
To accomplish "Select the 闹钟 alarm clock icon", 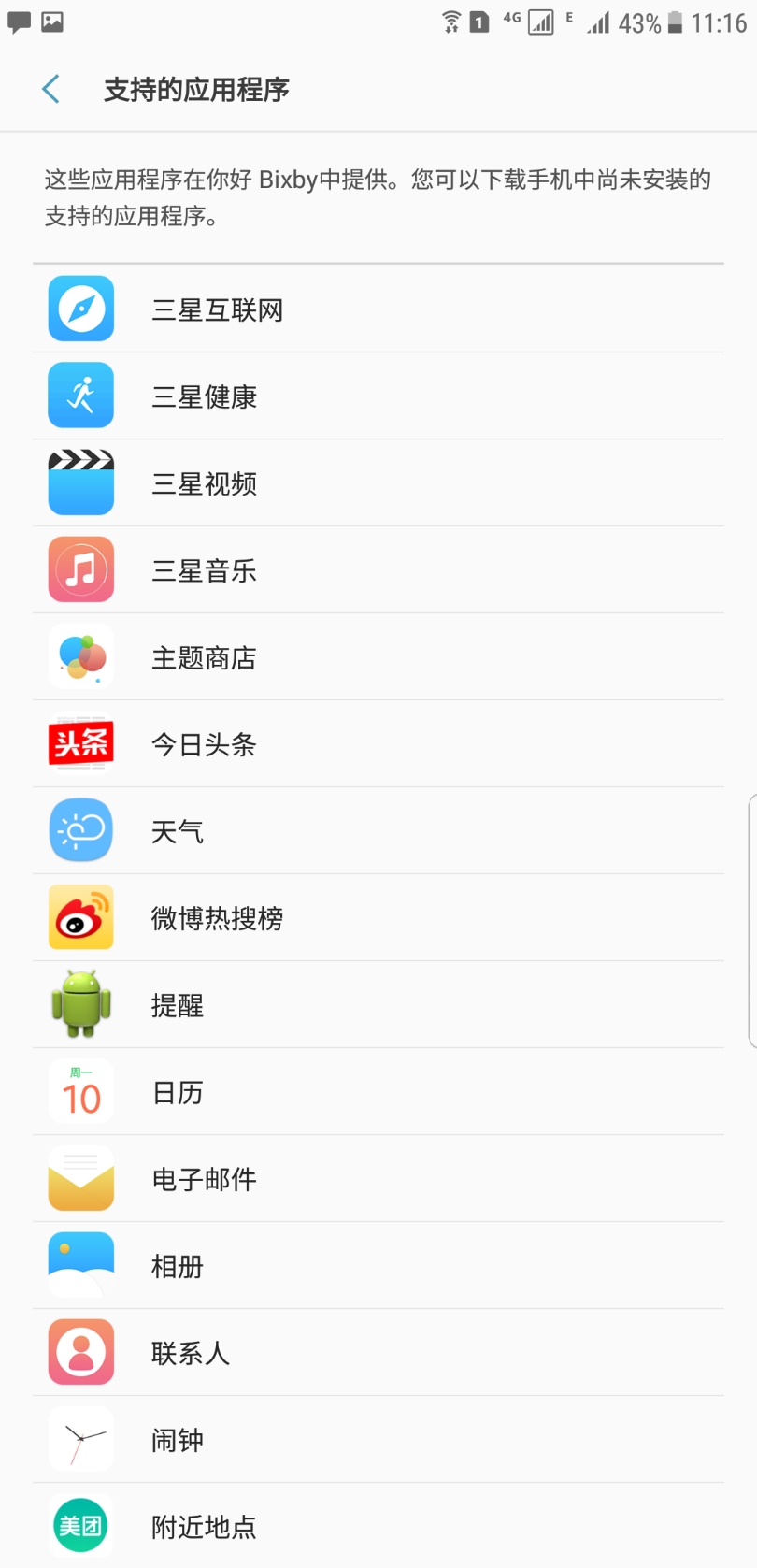I will pyautogui.click(x=80, y=1439).
